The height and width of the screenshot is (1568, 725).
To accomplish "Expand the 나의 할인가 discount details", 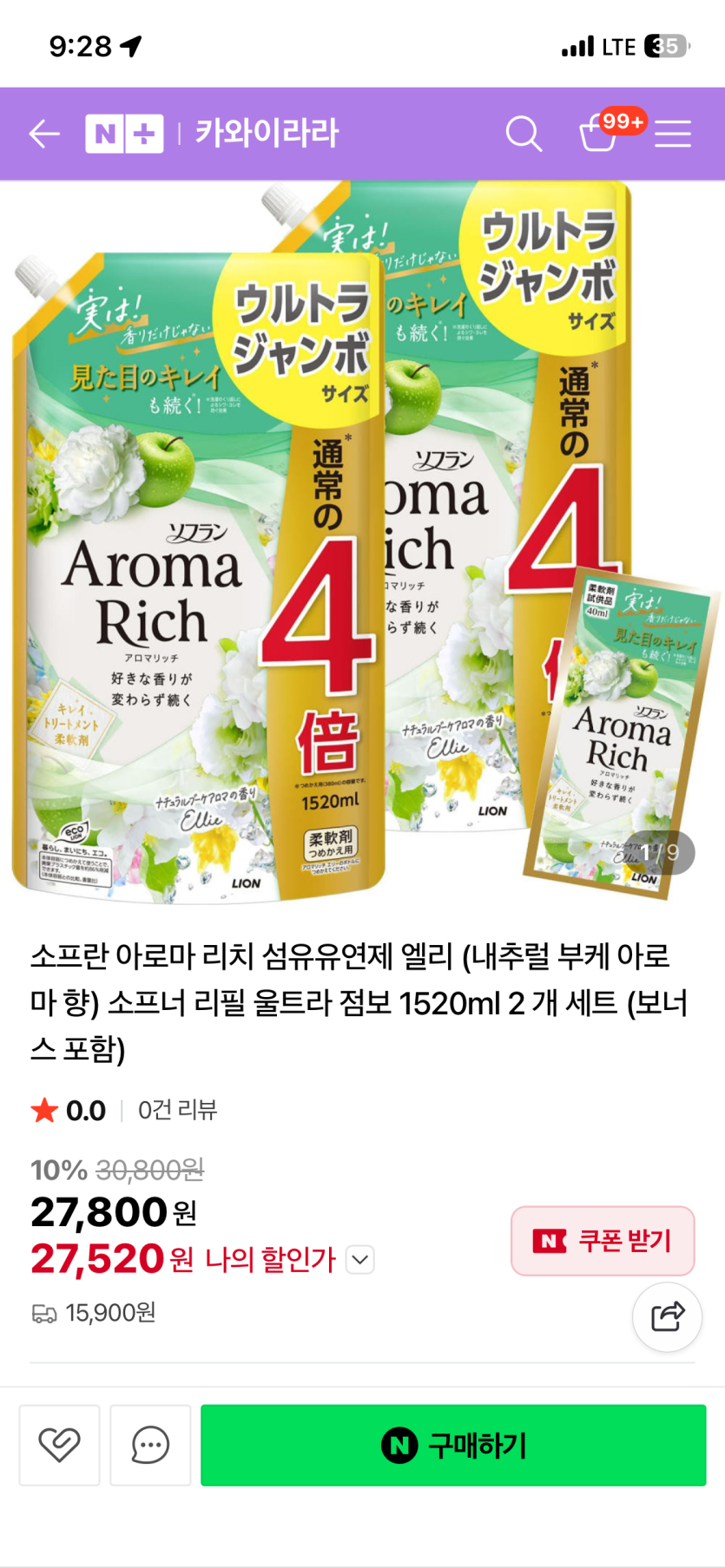I will point(360,1259).
